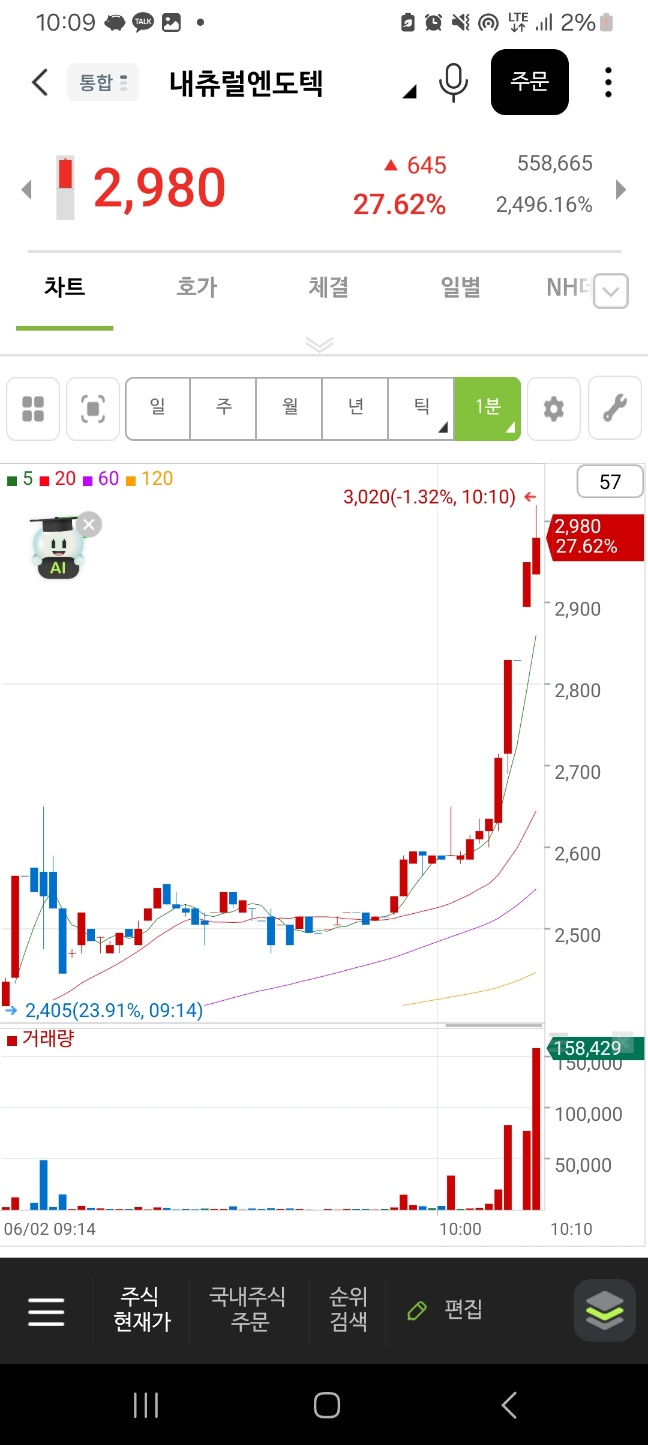Go back using the top-left arrow
This screenshot has width=648, height=1445.
[40, 82]
